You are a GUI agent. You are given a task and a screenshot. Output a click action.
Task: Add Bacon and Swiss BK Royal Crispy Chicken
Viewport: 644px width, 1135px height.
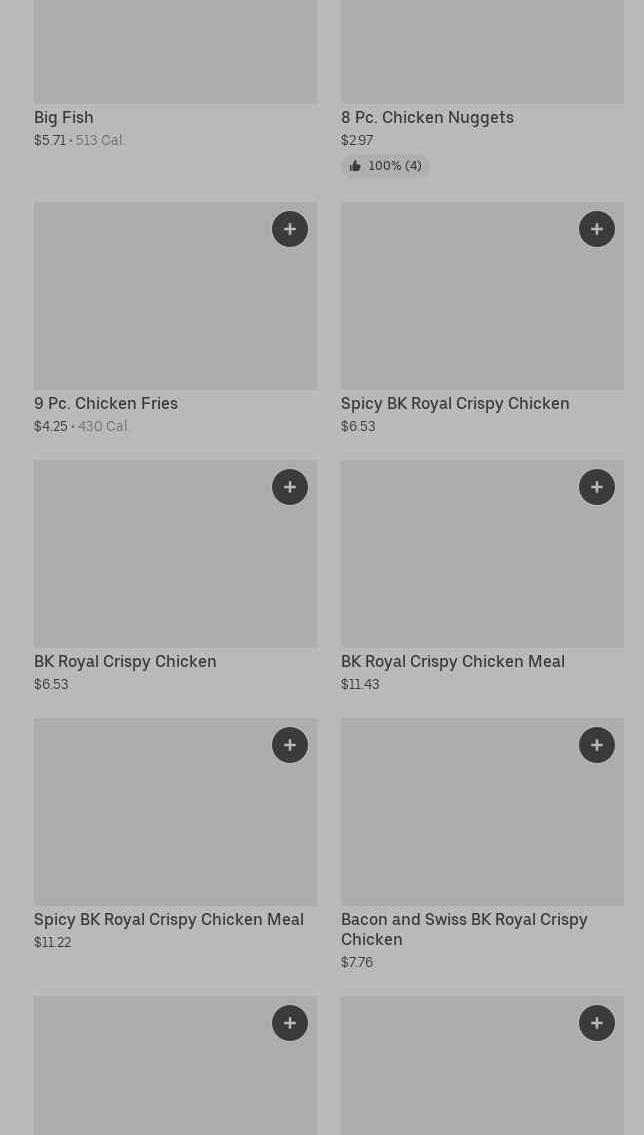click(x=596, y=745)
